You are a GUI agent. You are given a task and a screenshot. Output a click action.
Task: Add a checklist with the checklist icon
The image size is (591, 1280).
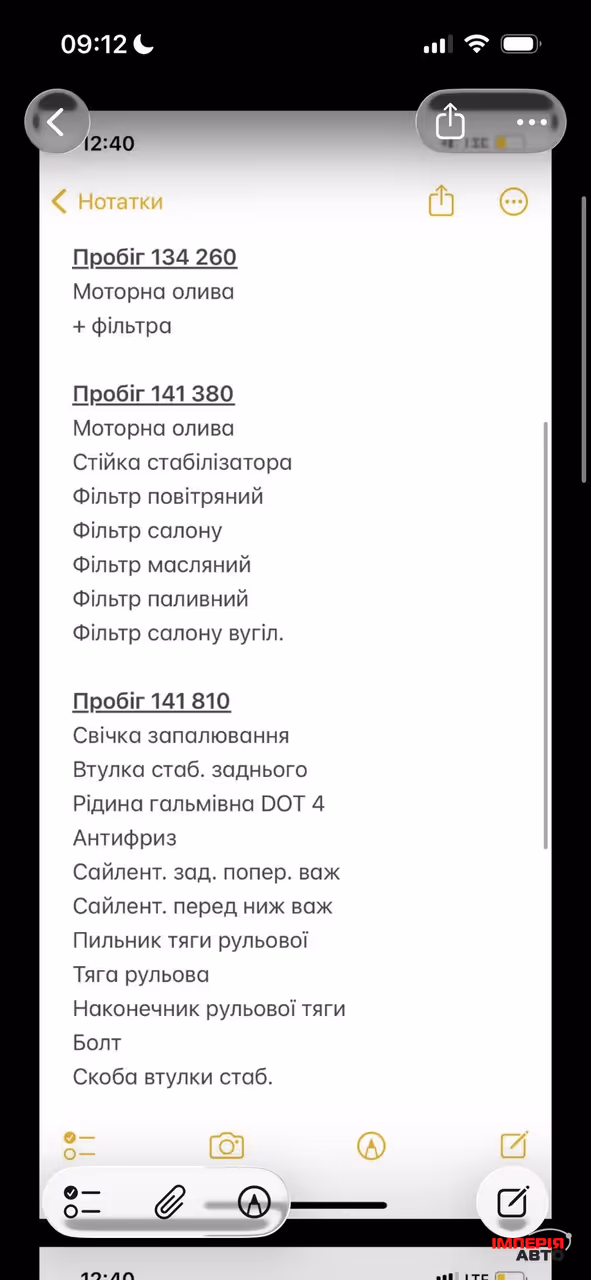[x=82, y=1202]
